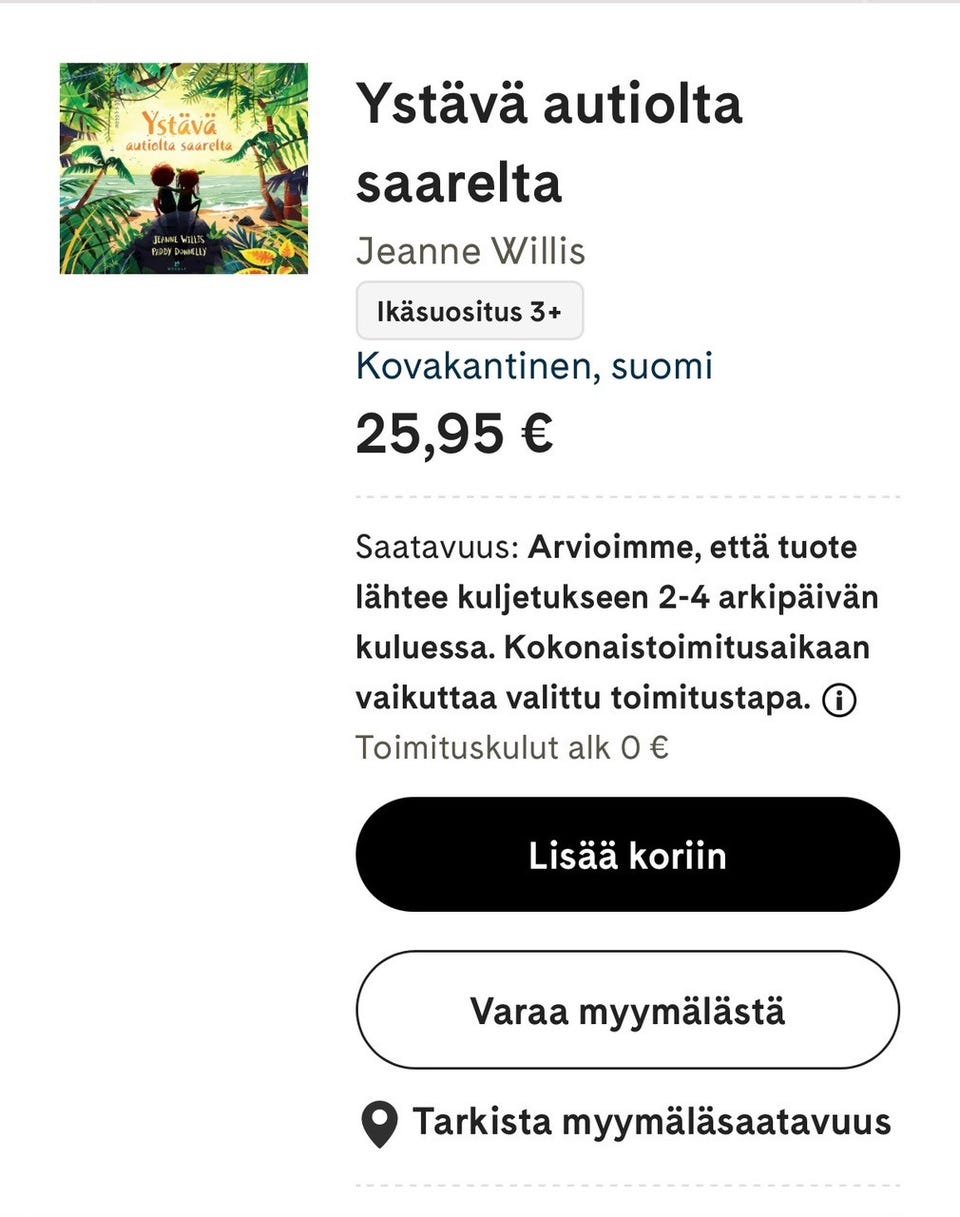Open Tarkista myymäläsaatavuus link
This screenshot has height=1217, width=960.
650,1121
